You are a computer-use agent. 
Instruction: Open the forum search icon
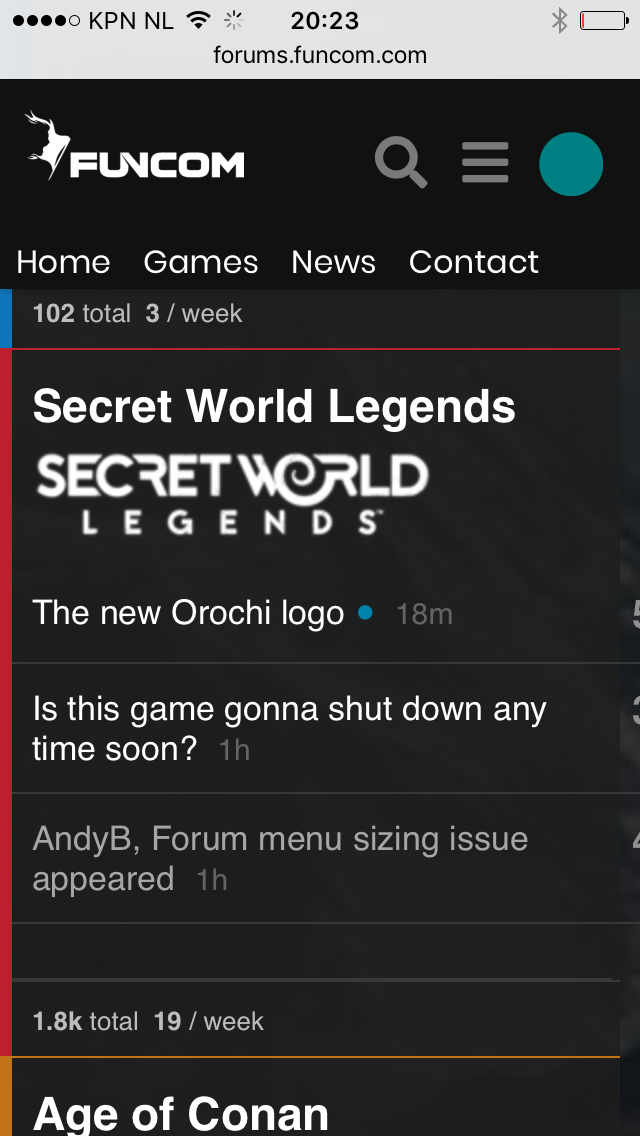click(x=401, y=163)
